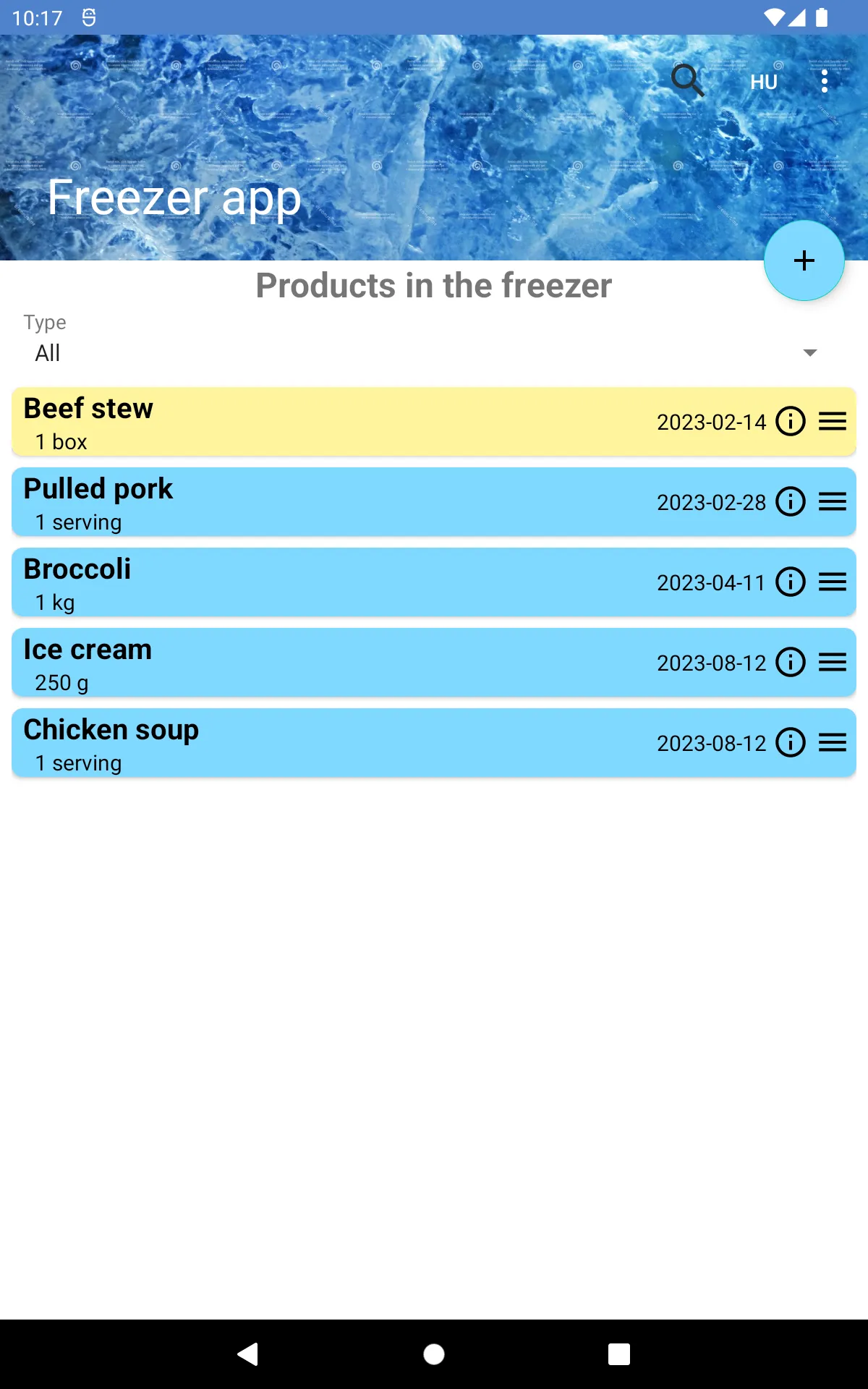Open the search icon in the top bar
868x1389 pixels.
tap(686, 80)
